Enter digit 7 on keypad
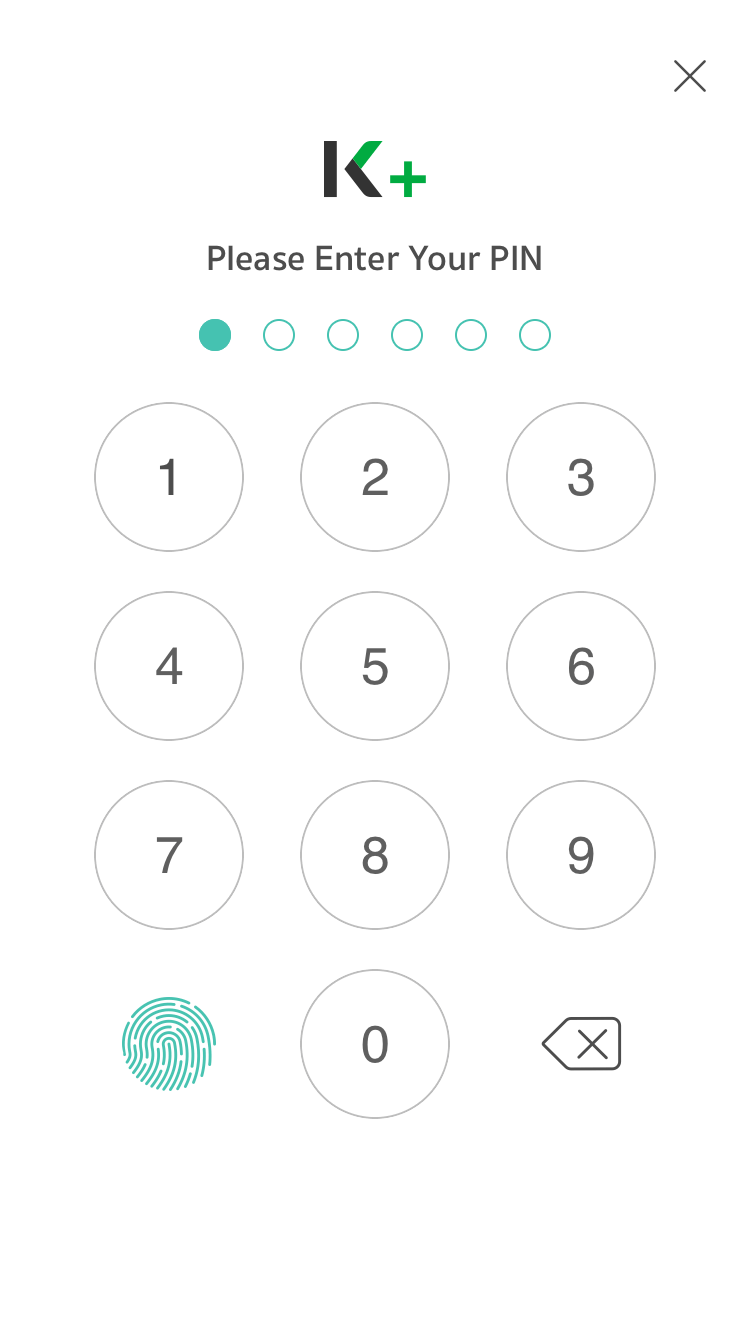 [x=169, y=855]
